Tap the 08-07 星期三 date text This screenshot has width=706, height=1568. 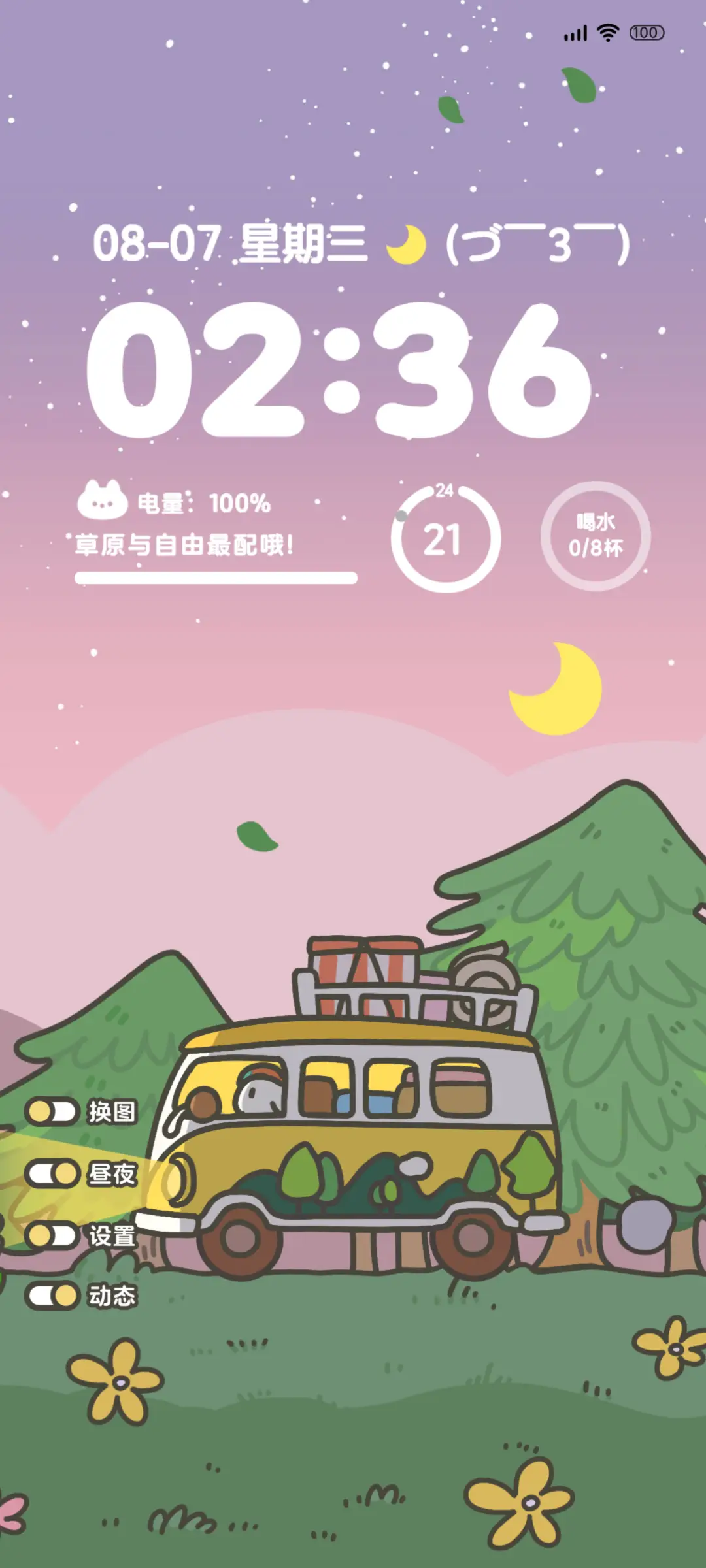229,245
